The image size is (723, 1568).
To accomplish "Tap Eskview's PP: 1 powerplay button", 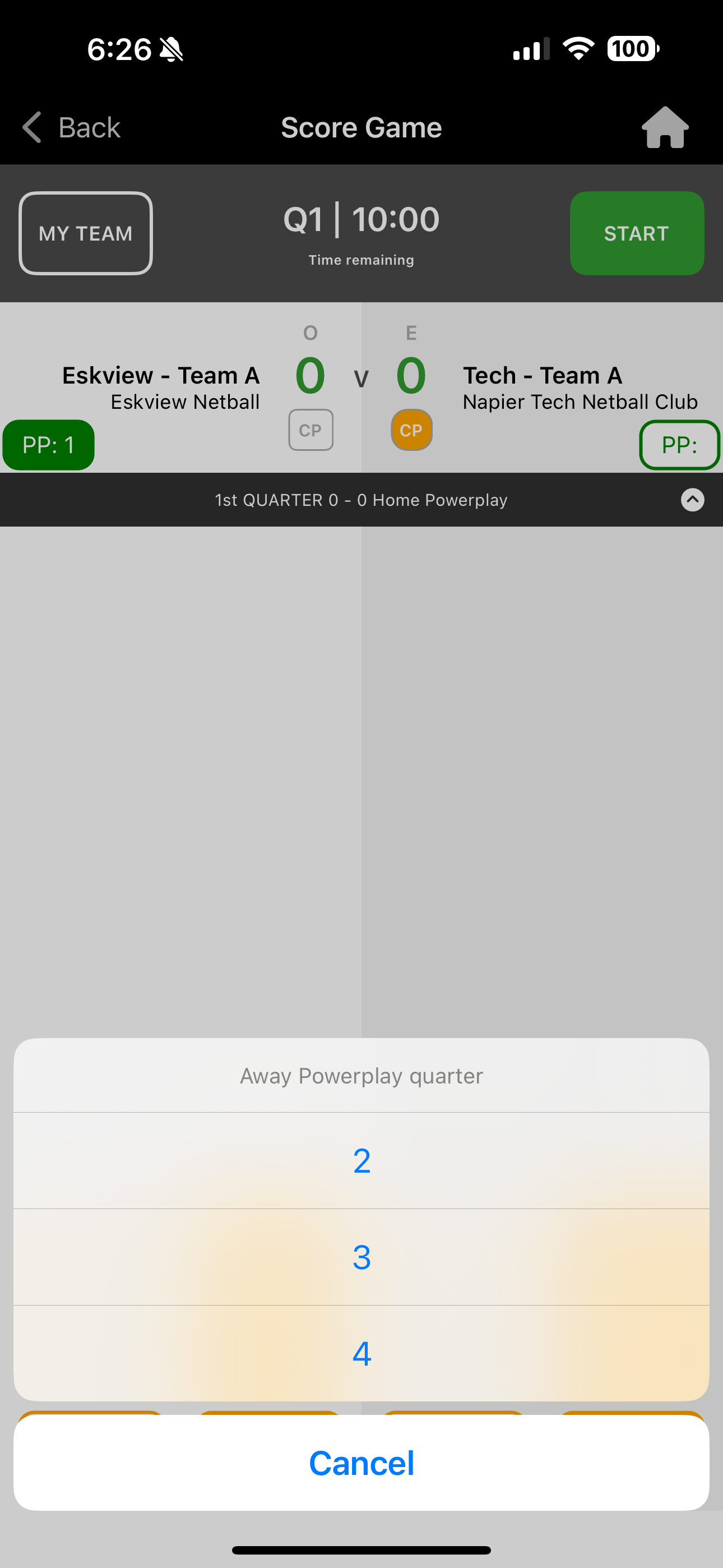I will (49, 445).
